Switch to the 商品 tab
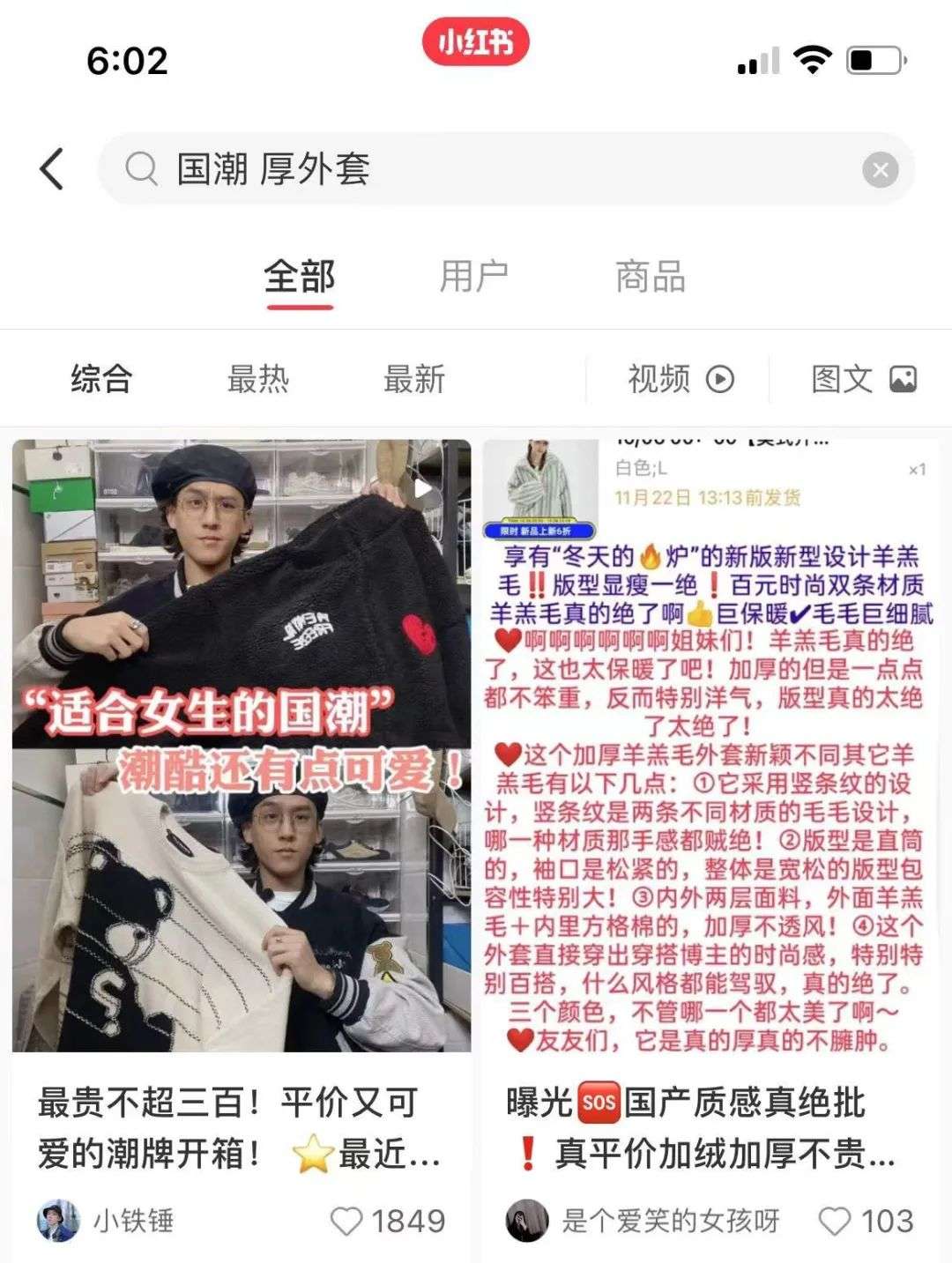The image size is (952, 1263). click(650, 277)
